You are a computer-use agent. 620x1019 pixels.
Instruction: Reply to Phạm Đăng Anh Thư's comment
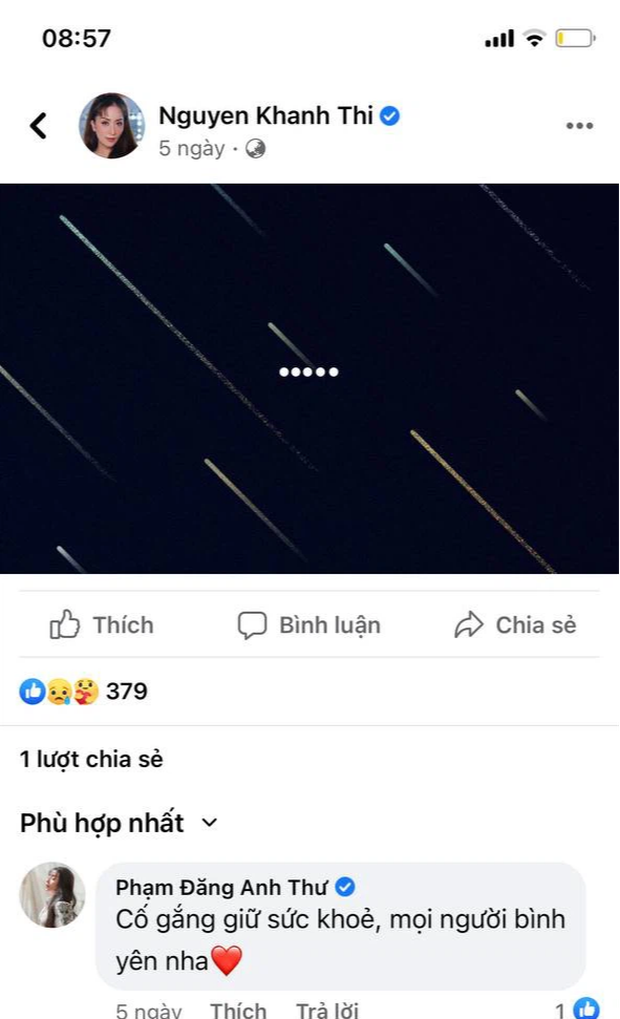point(327,1011)
